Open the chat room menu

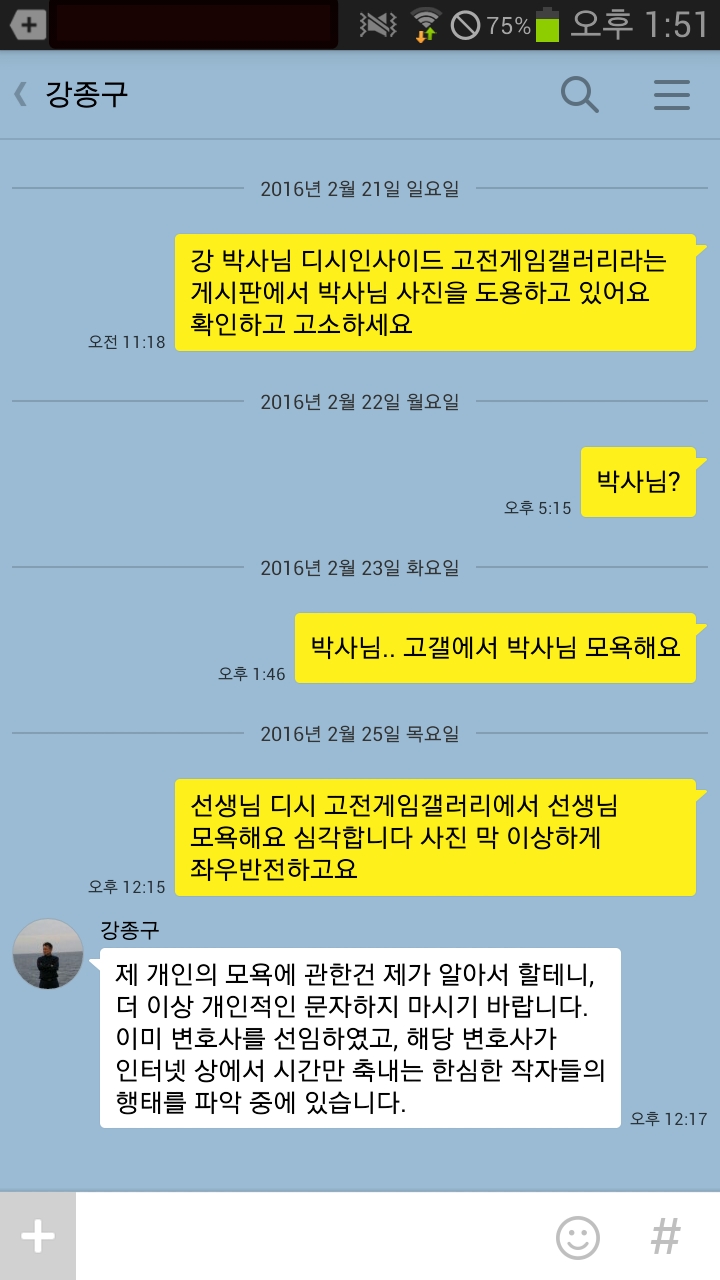(671, 95)
